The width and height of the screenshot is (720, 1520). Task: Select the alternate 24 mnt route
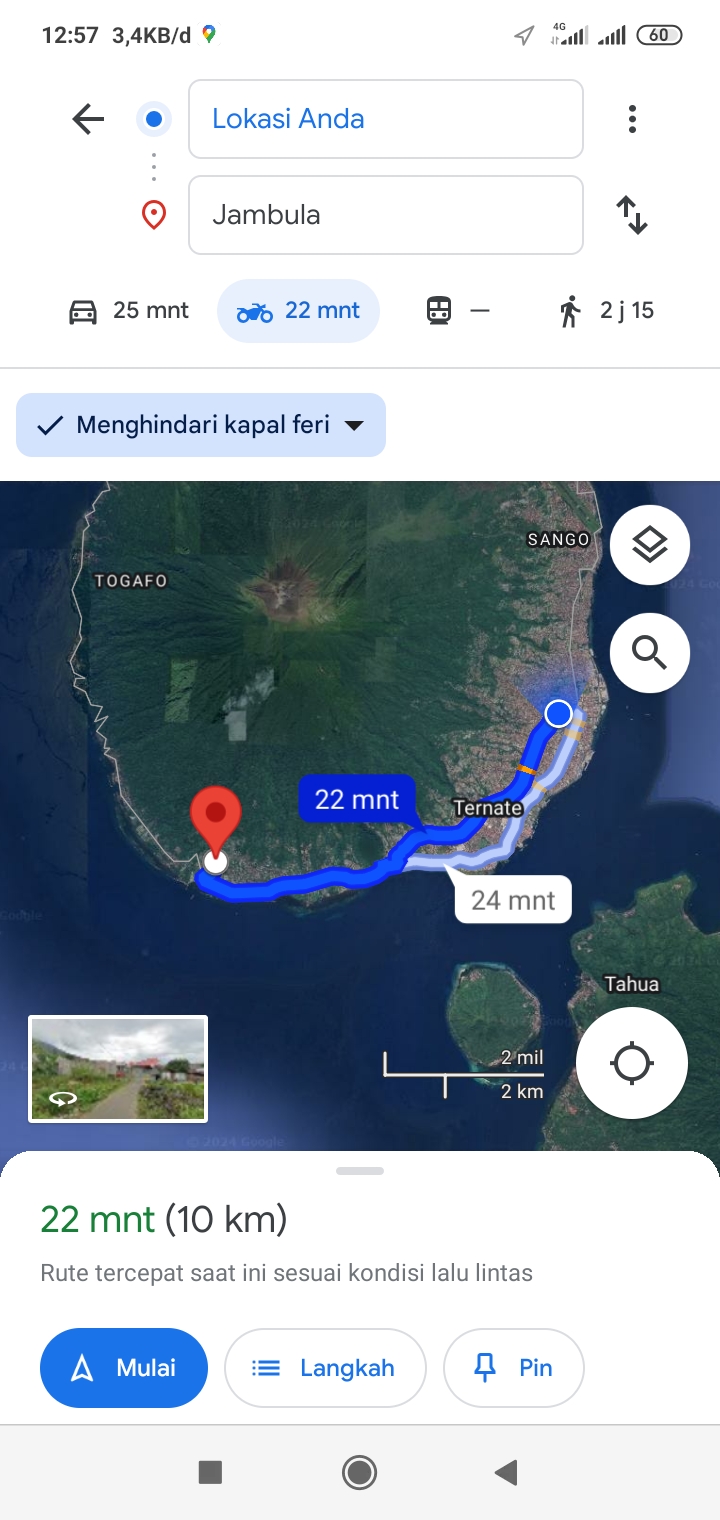(513, 900)
